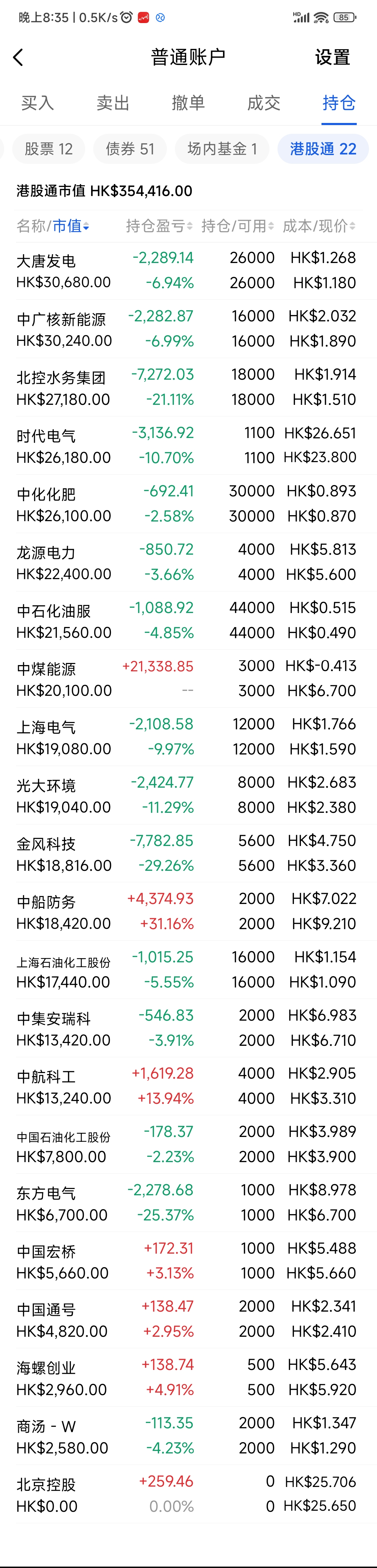Viewport: 377px width, 1568px height.
Task: Filter by 场内基金 1
Action: (222, 149)
